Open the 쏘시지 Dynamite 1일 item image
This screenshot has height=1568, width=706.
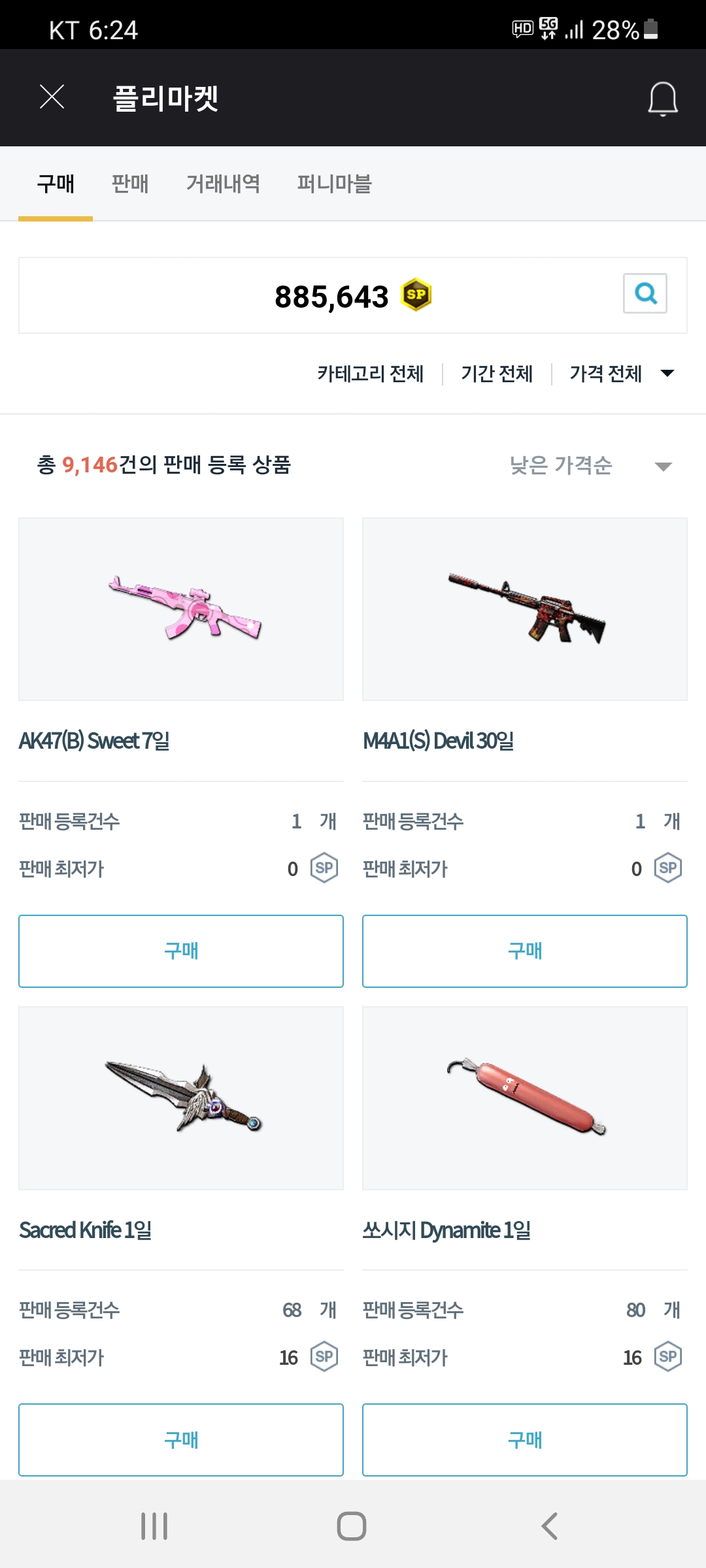[525, 1098]
